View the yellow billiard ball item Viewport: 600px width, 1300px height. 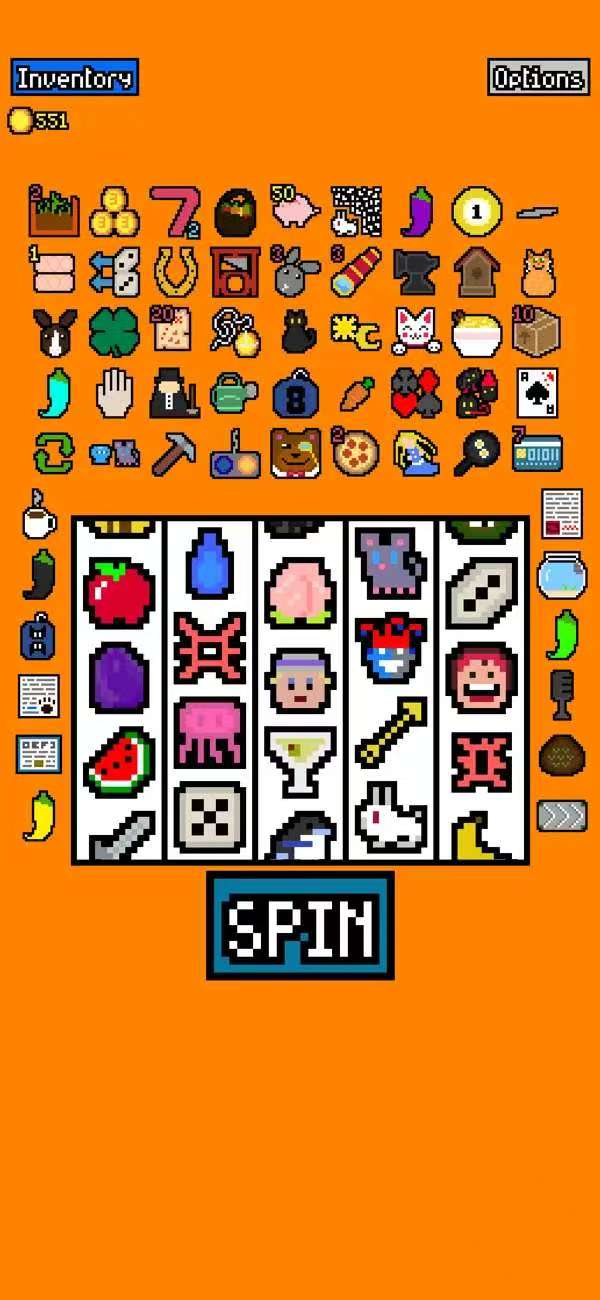(x=477, y=211)
